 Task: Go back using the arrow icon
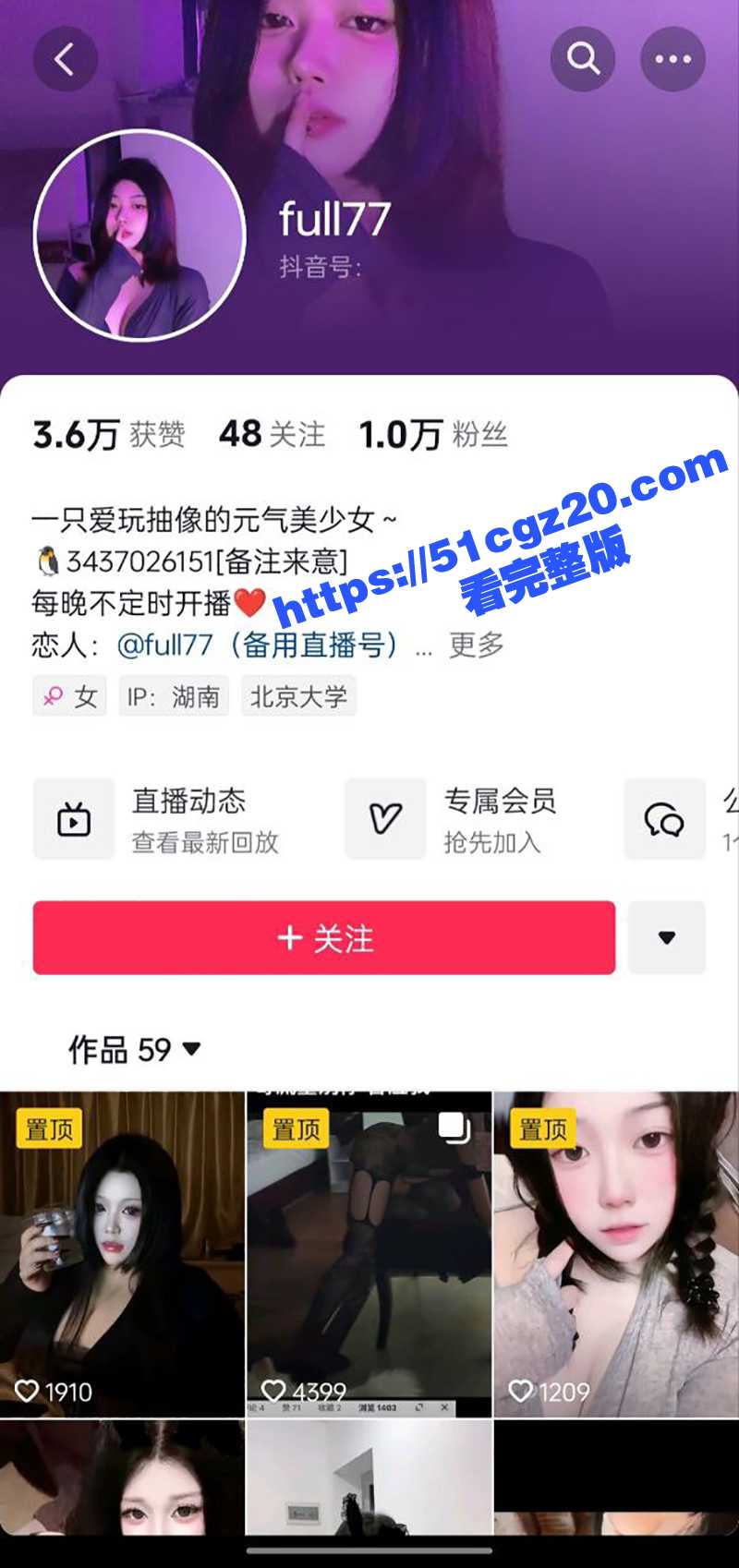tap(65, 60)
